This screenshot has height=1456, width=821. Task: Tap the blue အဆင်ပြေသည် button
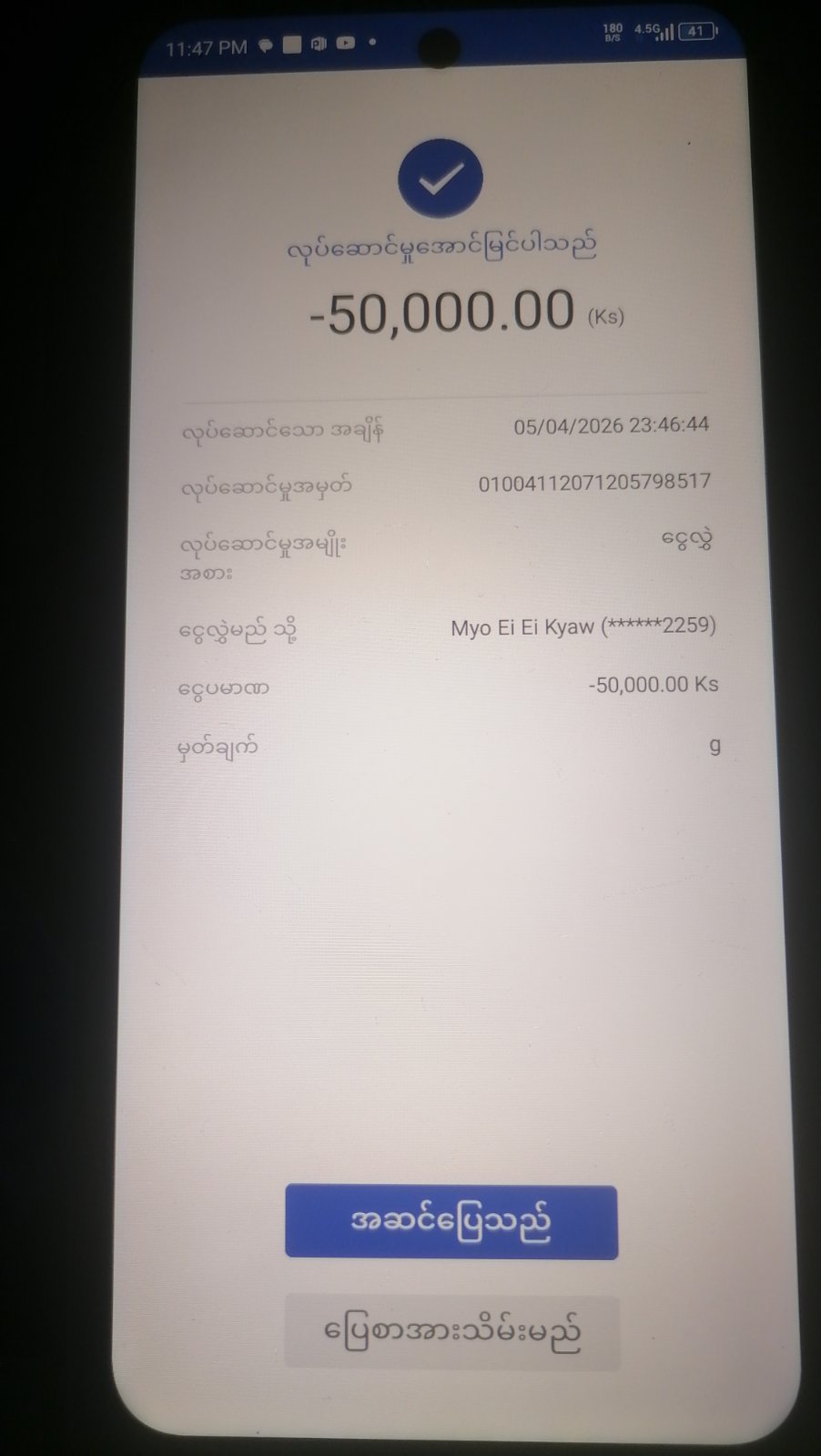(x=451, y=1222)
